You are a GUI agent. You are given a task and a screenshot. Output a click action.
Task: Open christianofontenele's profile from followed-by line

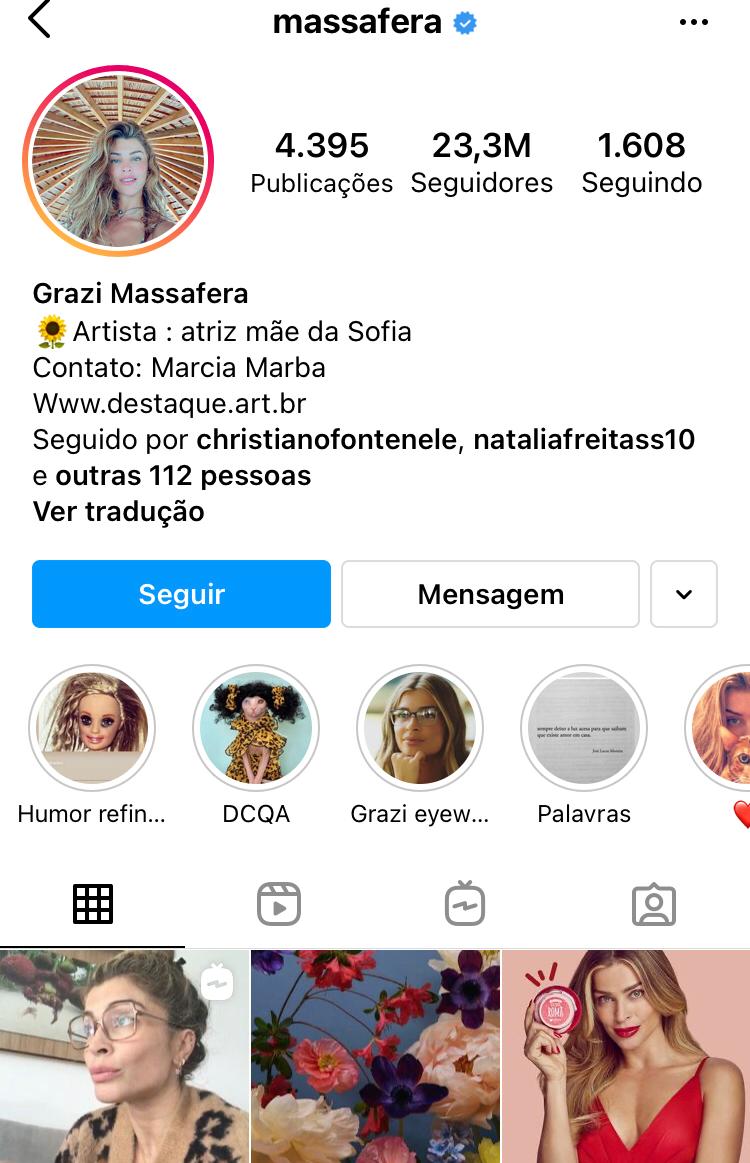[326, 439]
